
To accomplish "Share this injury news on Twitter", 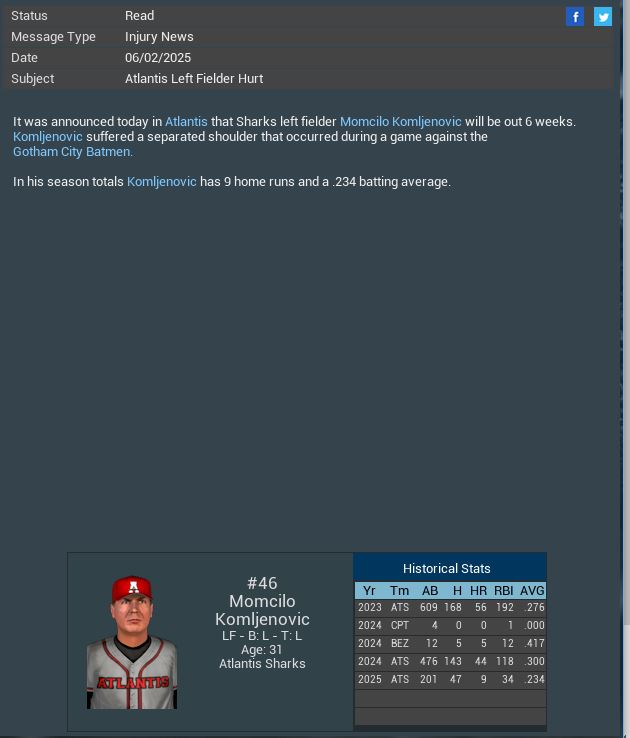I will (x=603, y=16).
